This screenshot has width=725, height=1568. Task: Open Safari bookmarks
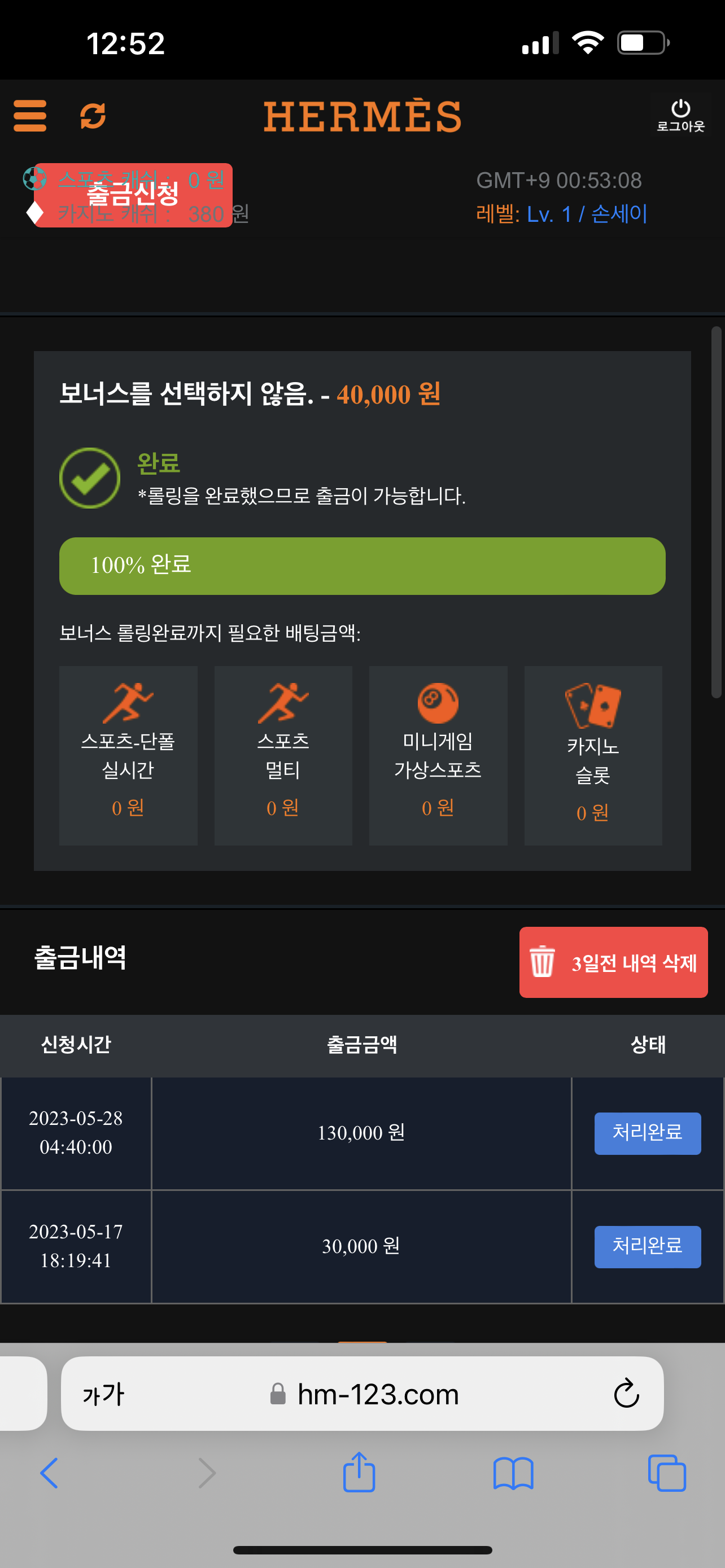pos(513,1473)
